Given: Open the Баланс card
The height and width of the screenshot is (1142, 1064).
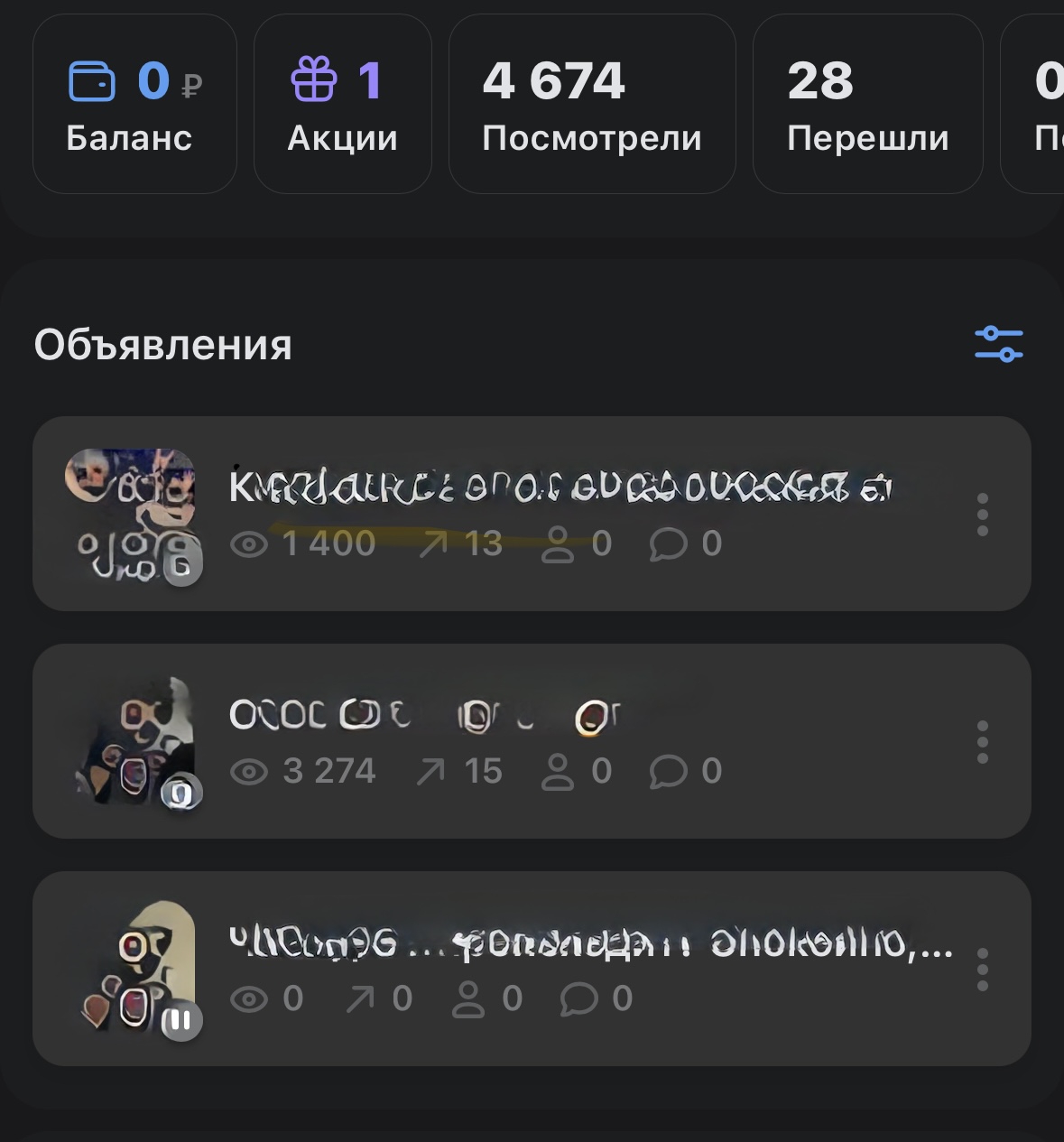Looking at the screenshot, I should [x=134, y=105].
